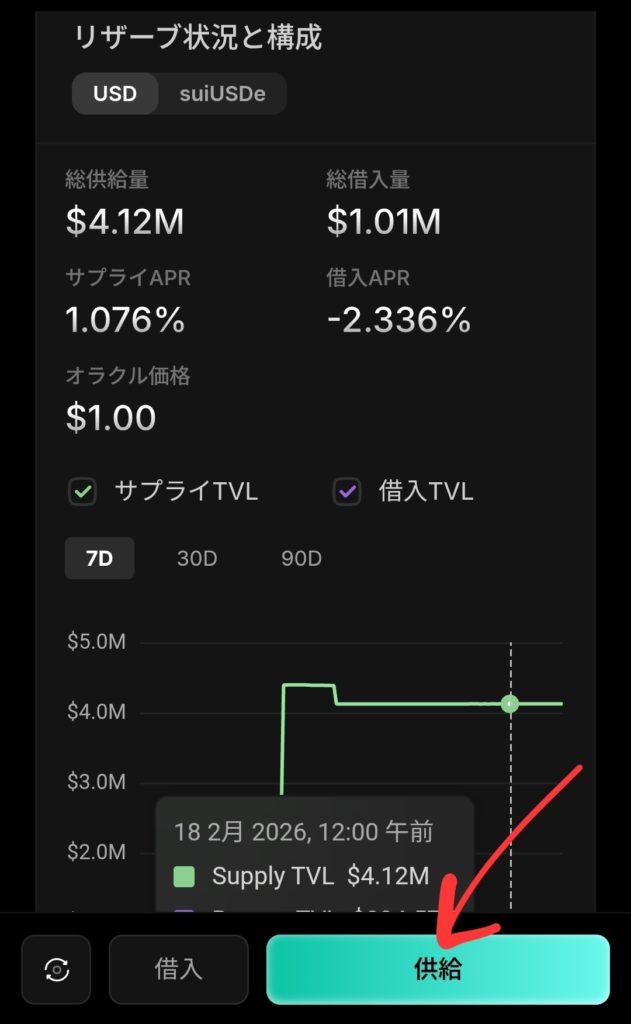The image size is (631, 1024).
Task: Tap the swap icon button
Action: pos(57,969)
